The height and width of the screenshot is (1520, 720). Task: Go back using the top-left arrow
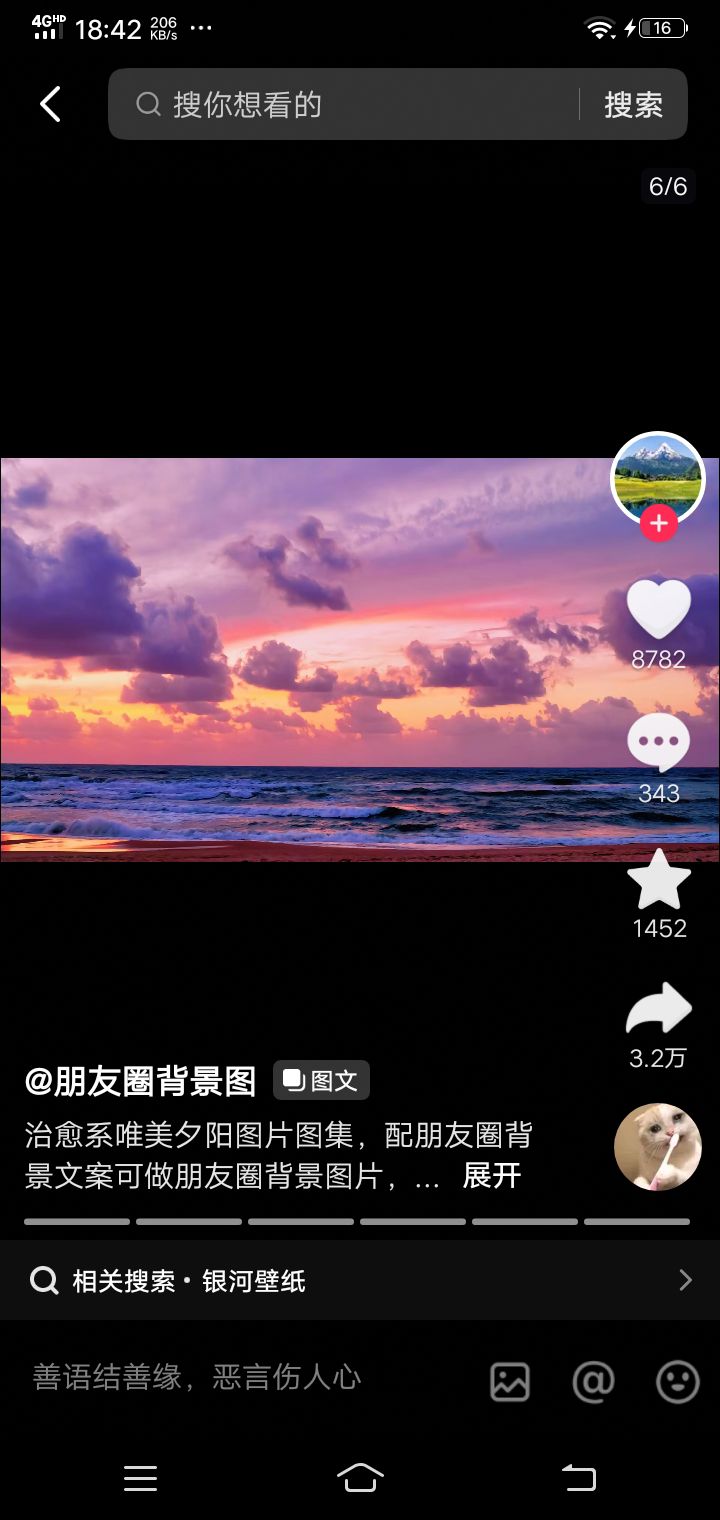[50, 104]
